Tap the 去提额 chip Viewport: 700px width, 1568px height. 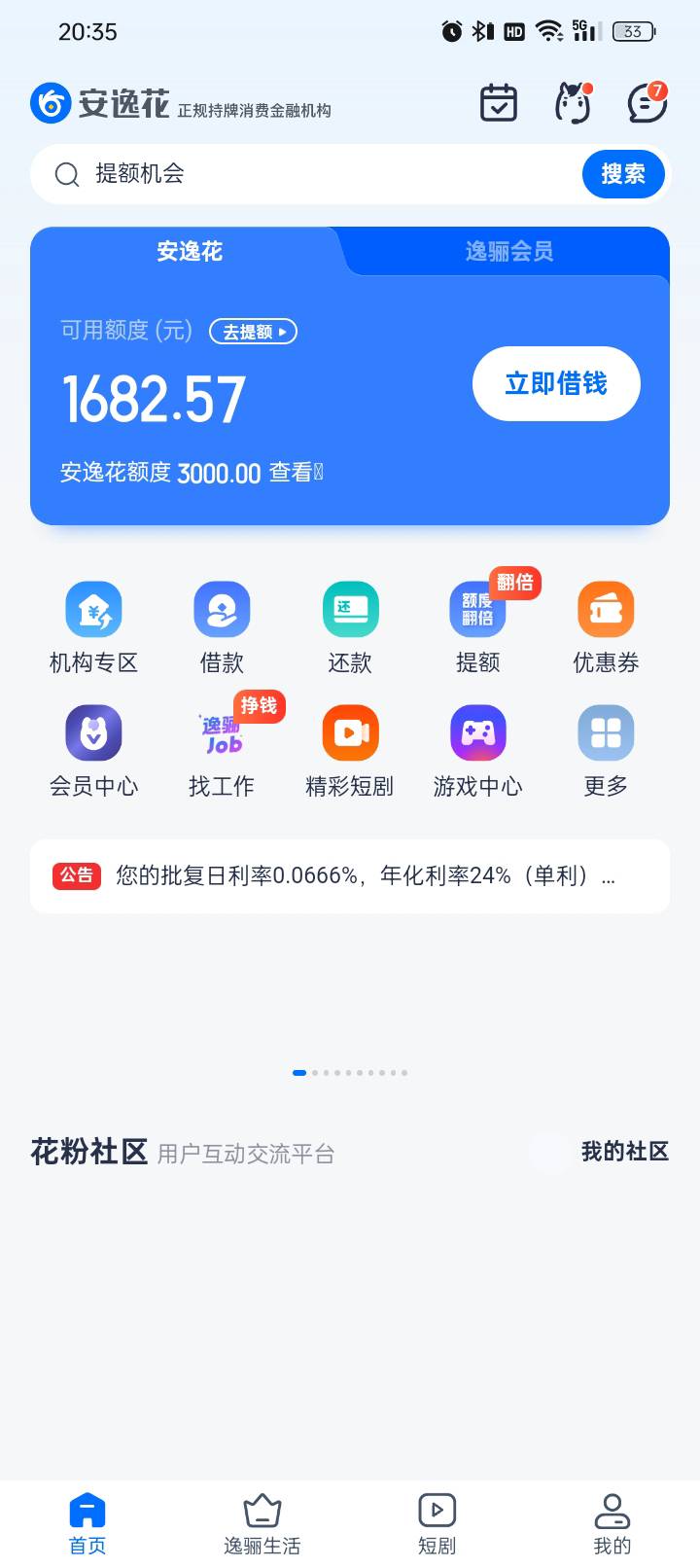(x=254, y=332)
